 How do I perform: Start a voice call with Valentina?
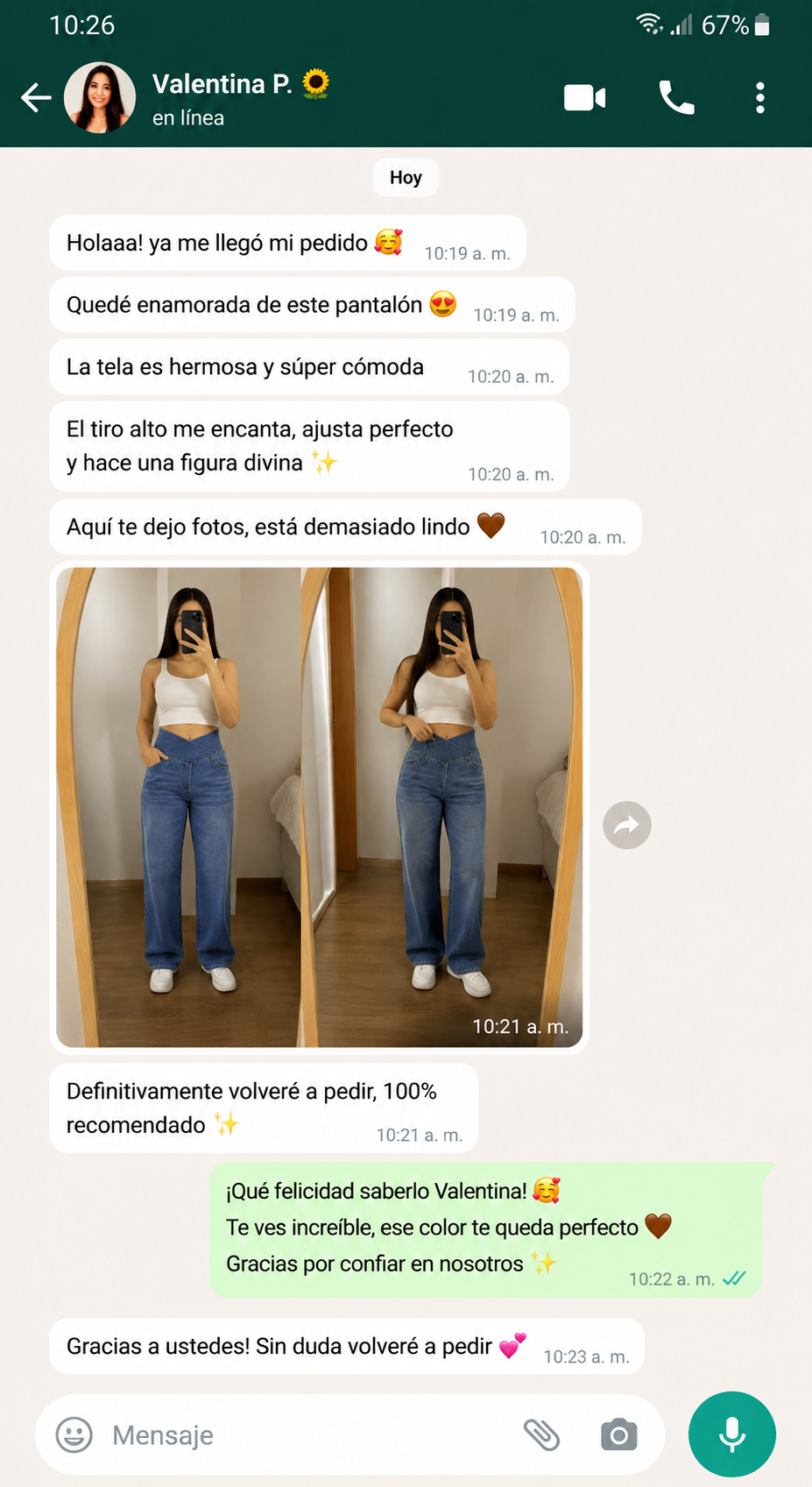click(676, 97)
